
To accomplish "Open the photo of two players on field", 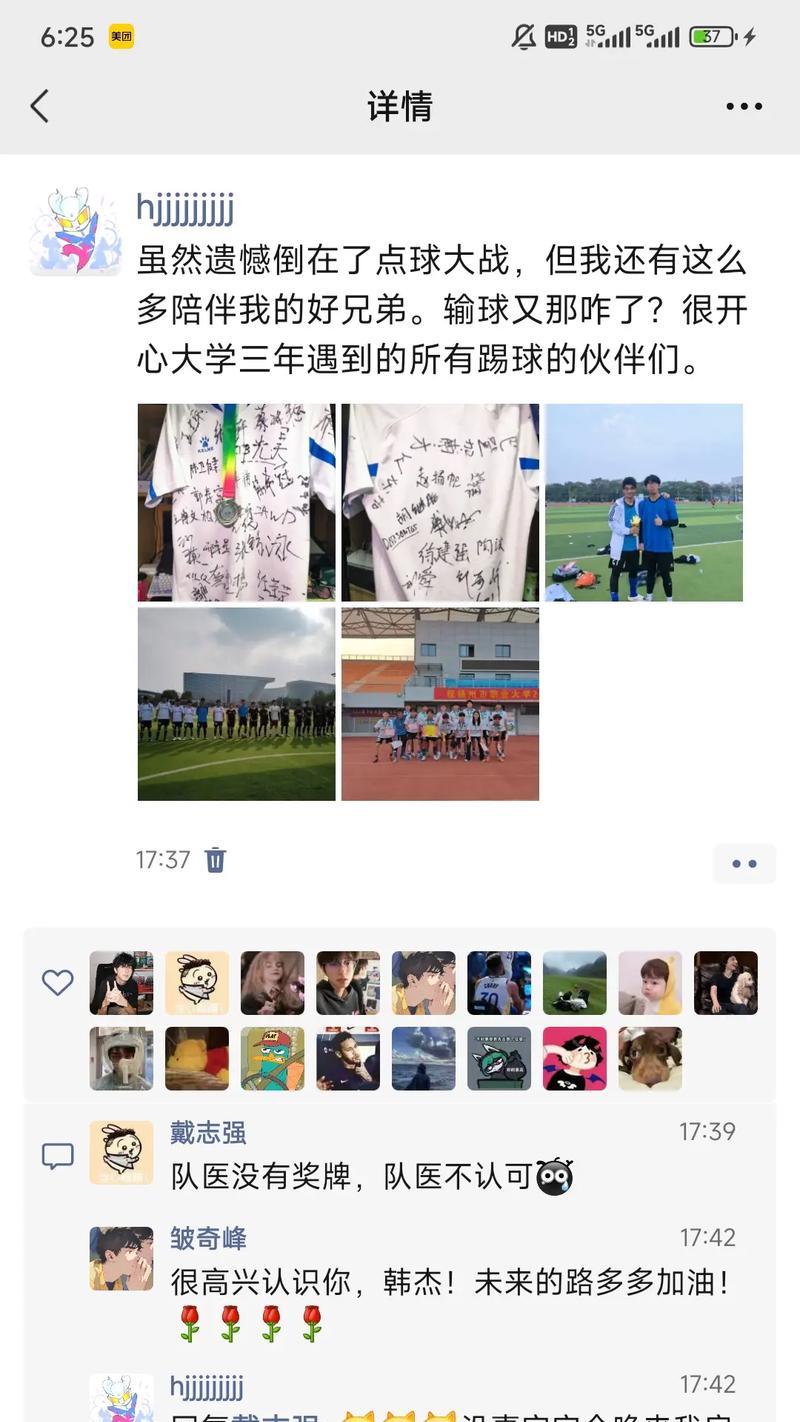I will coord(643,502).
